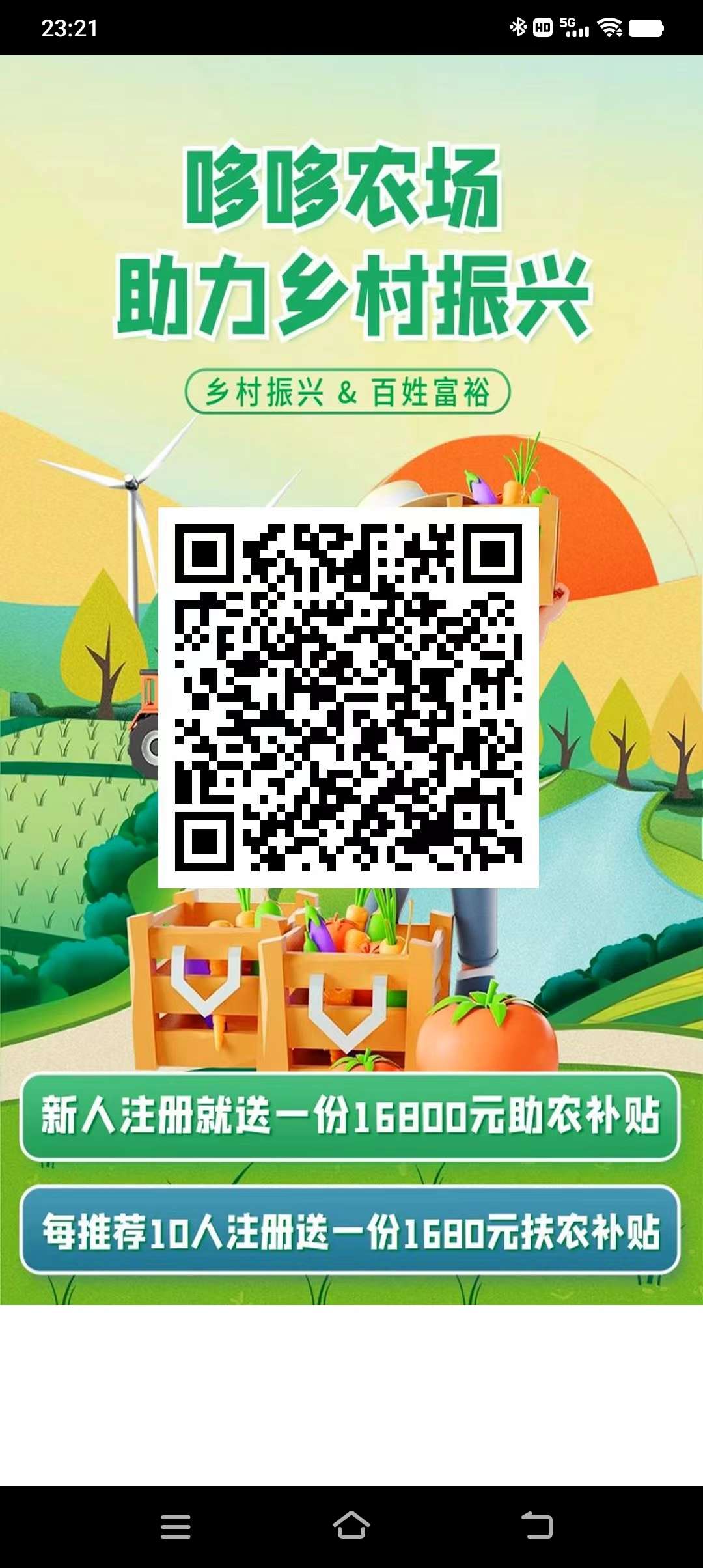This screenshot has height=1568, width=703.
Task: Return to the home screen
Action: [351, 1525]
